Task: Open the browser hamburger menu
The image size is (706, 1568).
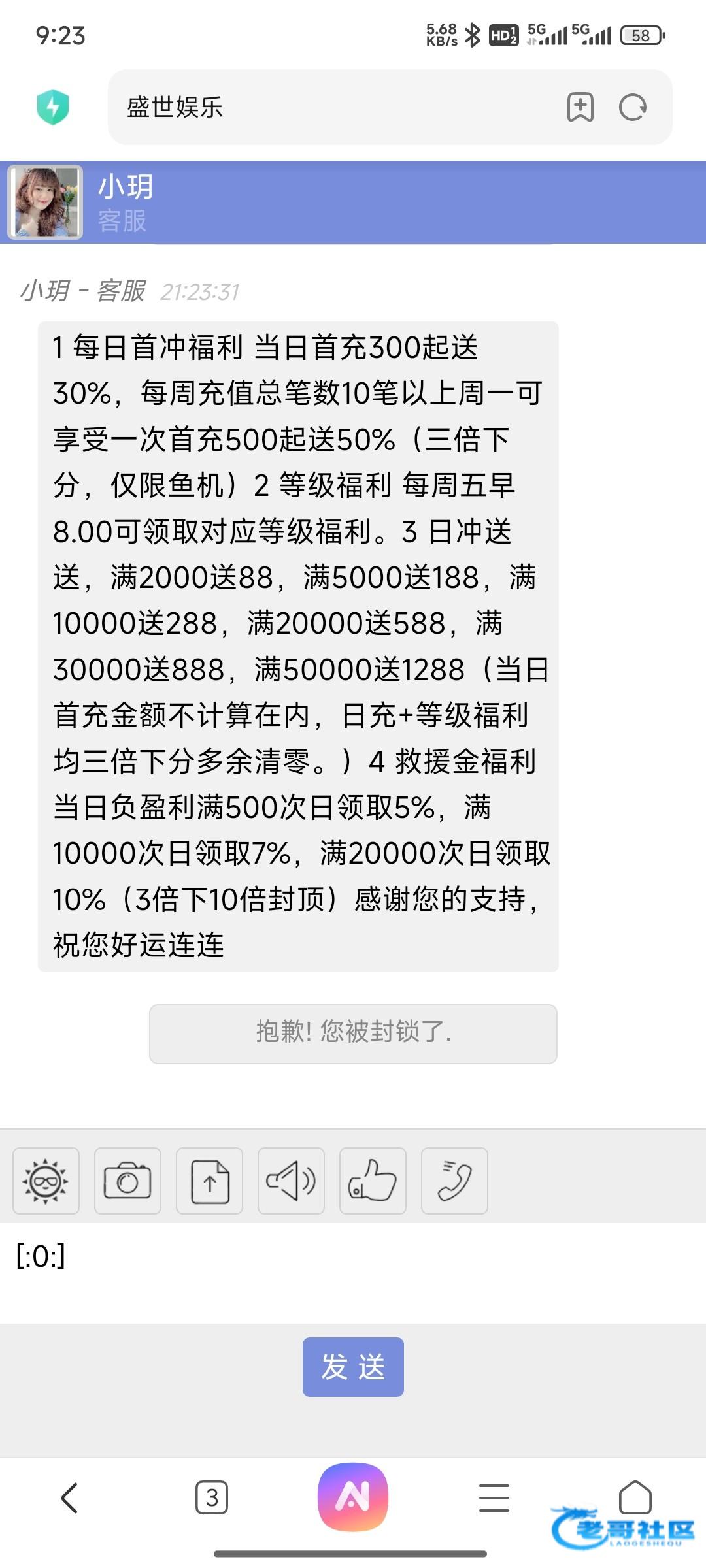Action: (x=494, y=1497)
